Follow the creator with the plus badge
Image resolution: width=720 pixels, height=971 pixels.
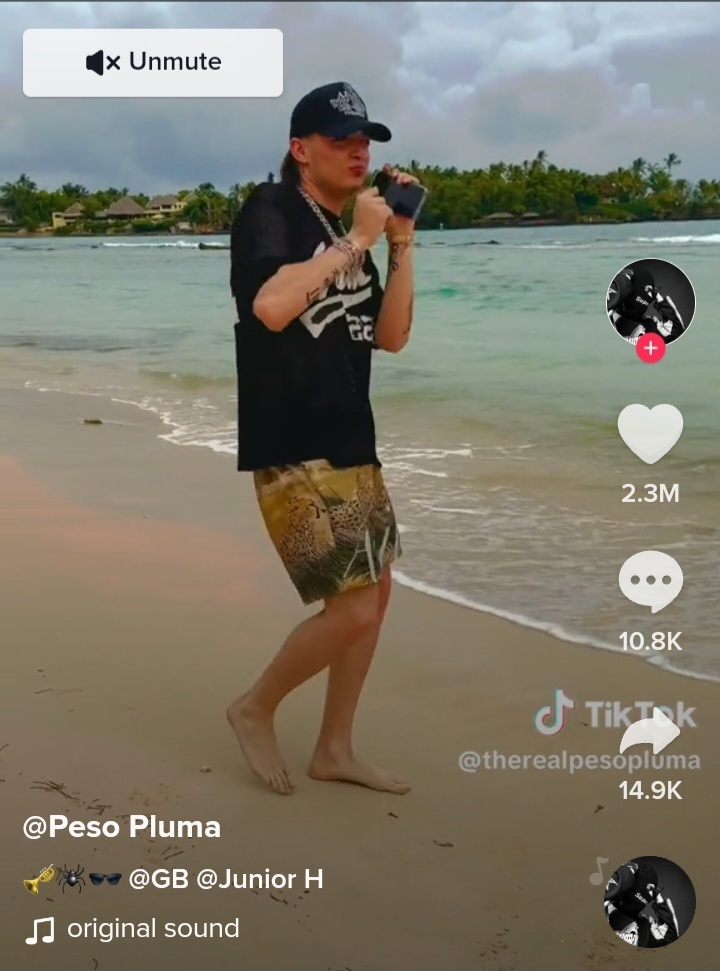click(x=650, y=348)
